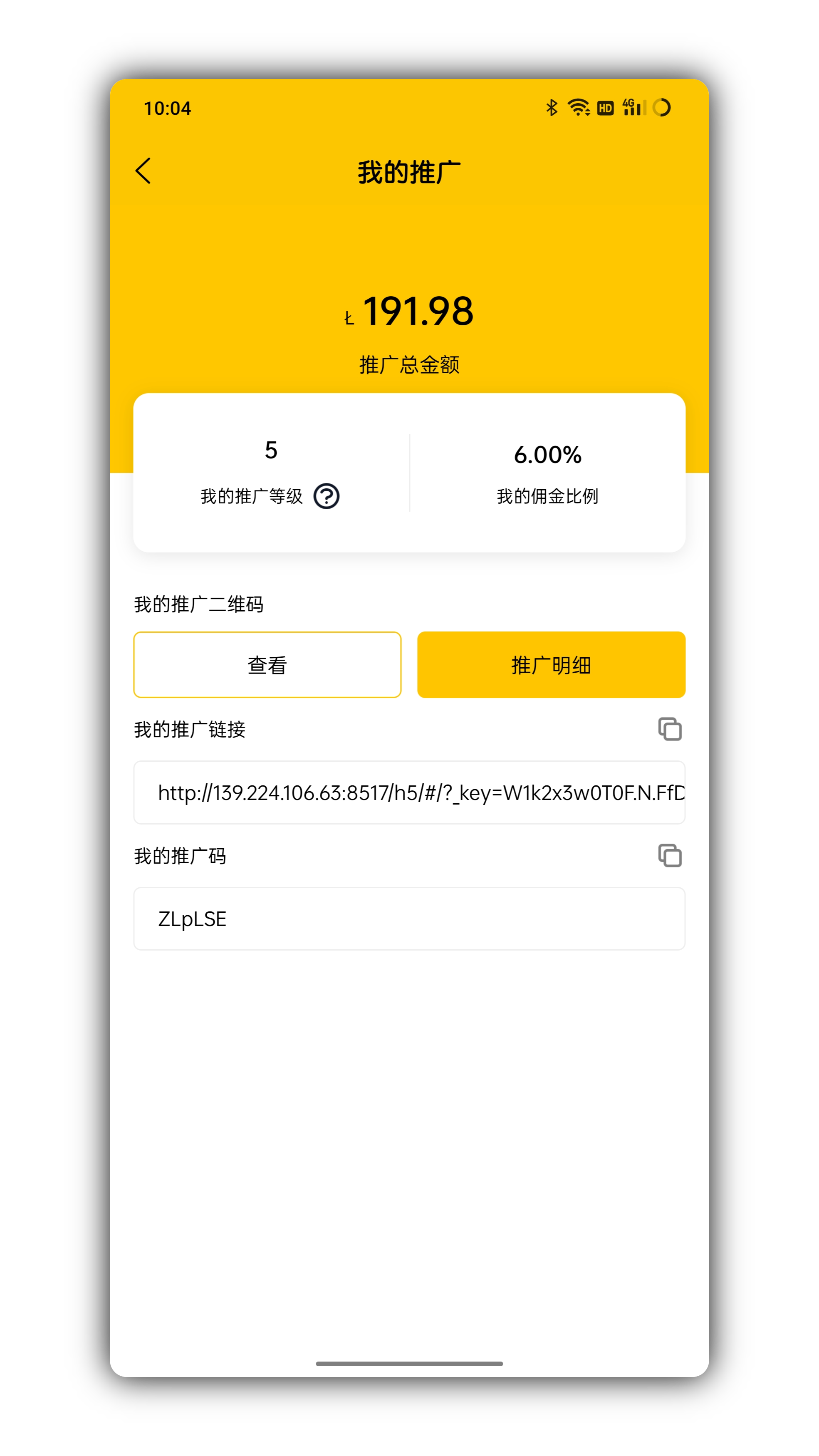This screenshot has width=819, height=1456.
Task: Copy 我的推广链接 using its copy icon
Action: click(670, 729)
